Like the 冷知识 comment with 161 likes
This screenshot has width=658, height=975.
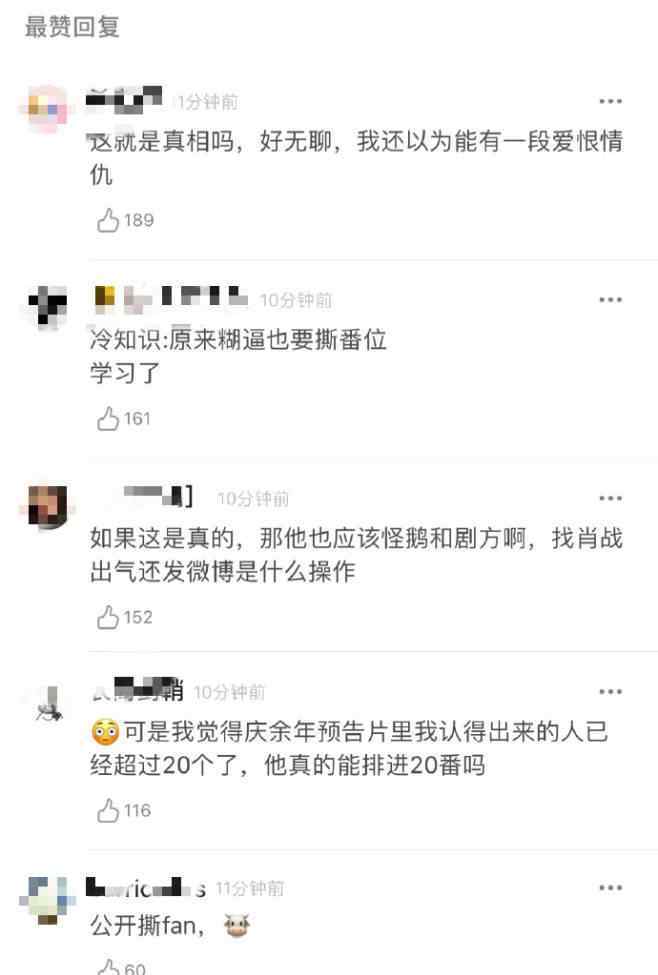108,420
